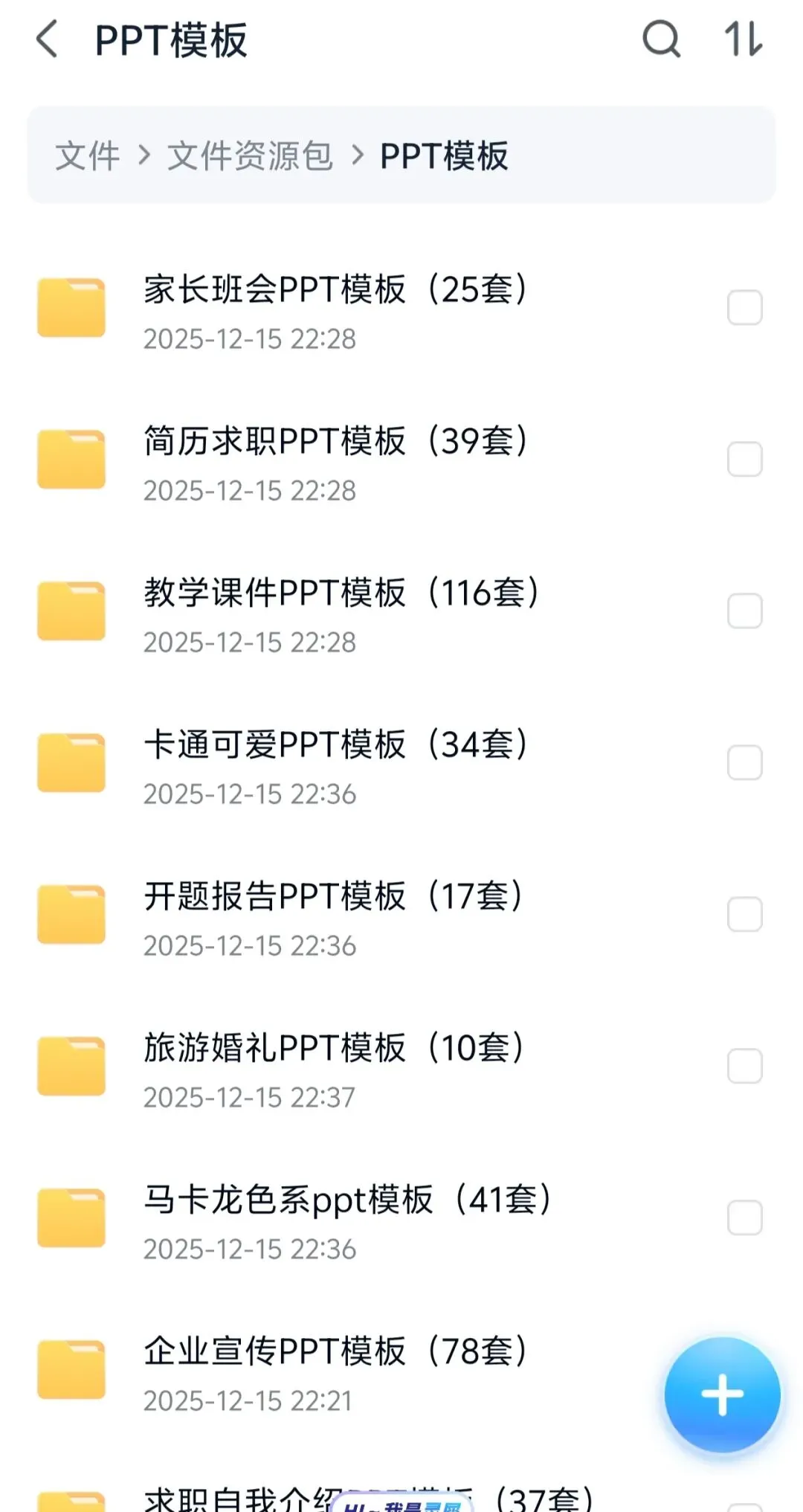Tick the 开题报告PPT模板 checkbox
The height and width of the screenshot is (1512, 803).
click(744, 915)
